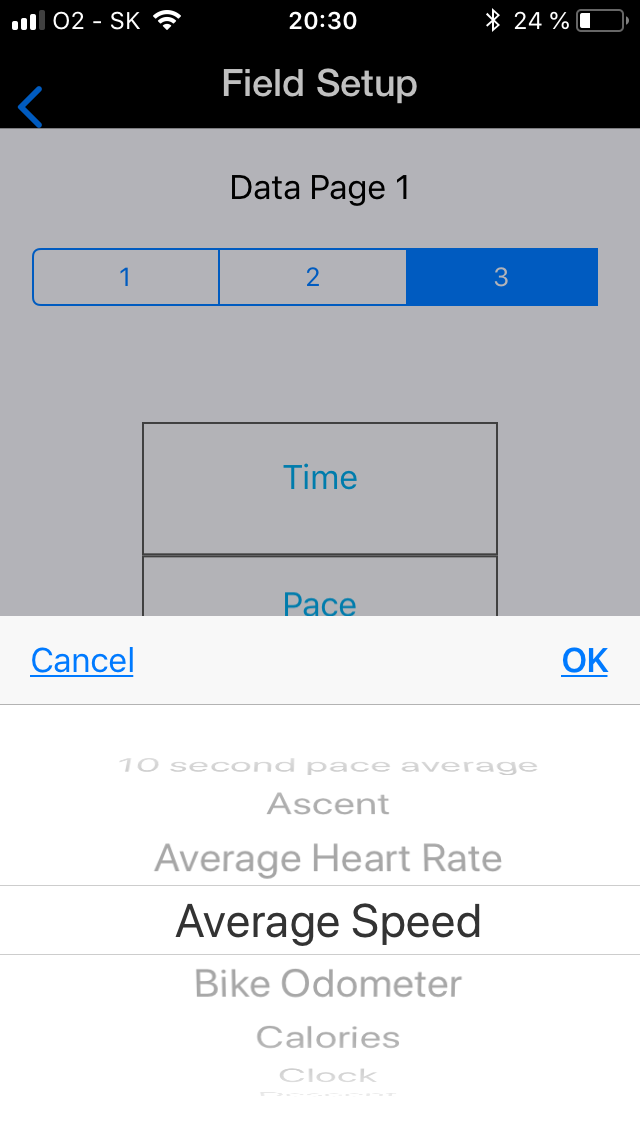Cancel the field picker
Viewport: 640px width, 1136px height.
coord(82,661)
